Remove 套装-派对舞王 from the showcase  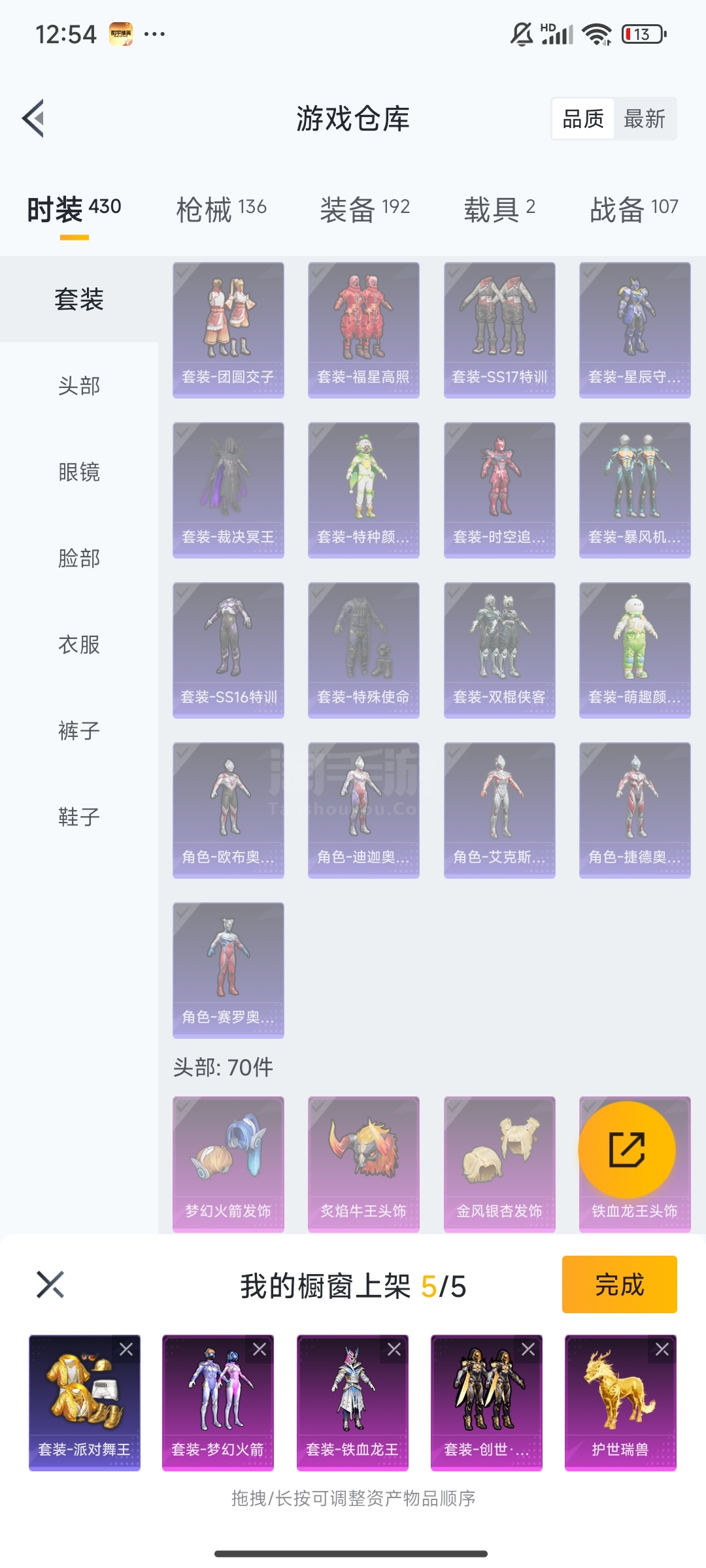point(126,1349)
